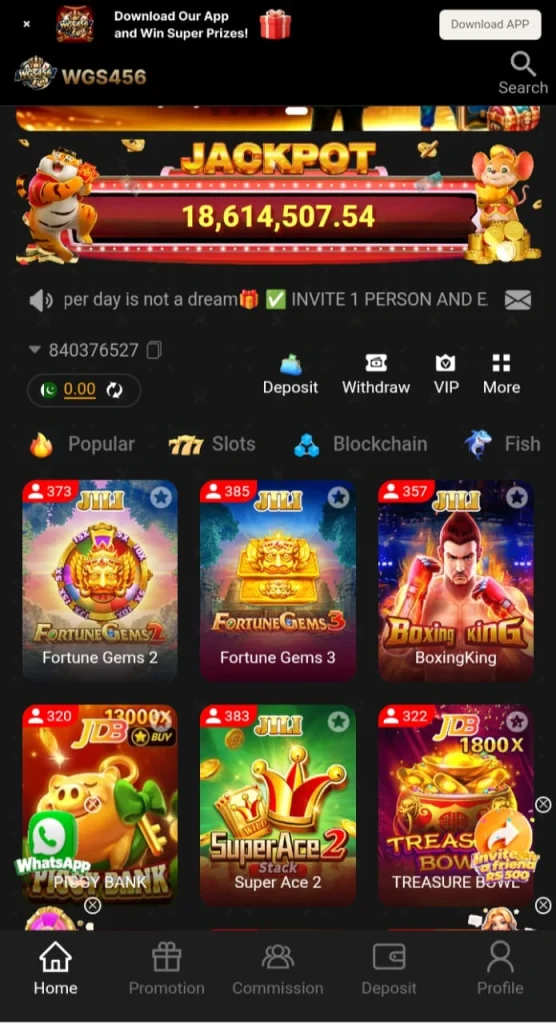Favorite Fortune Gems 3 with star
Viewport: 556px width, 1024px height.
tap(338, 498)
